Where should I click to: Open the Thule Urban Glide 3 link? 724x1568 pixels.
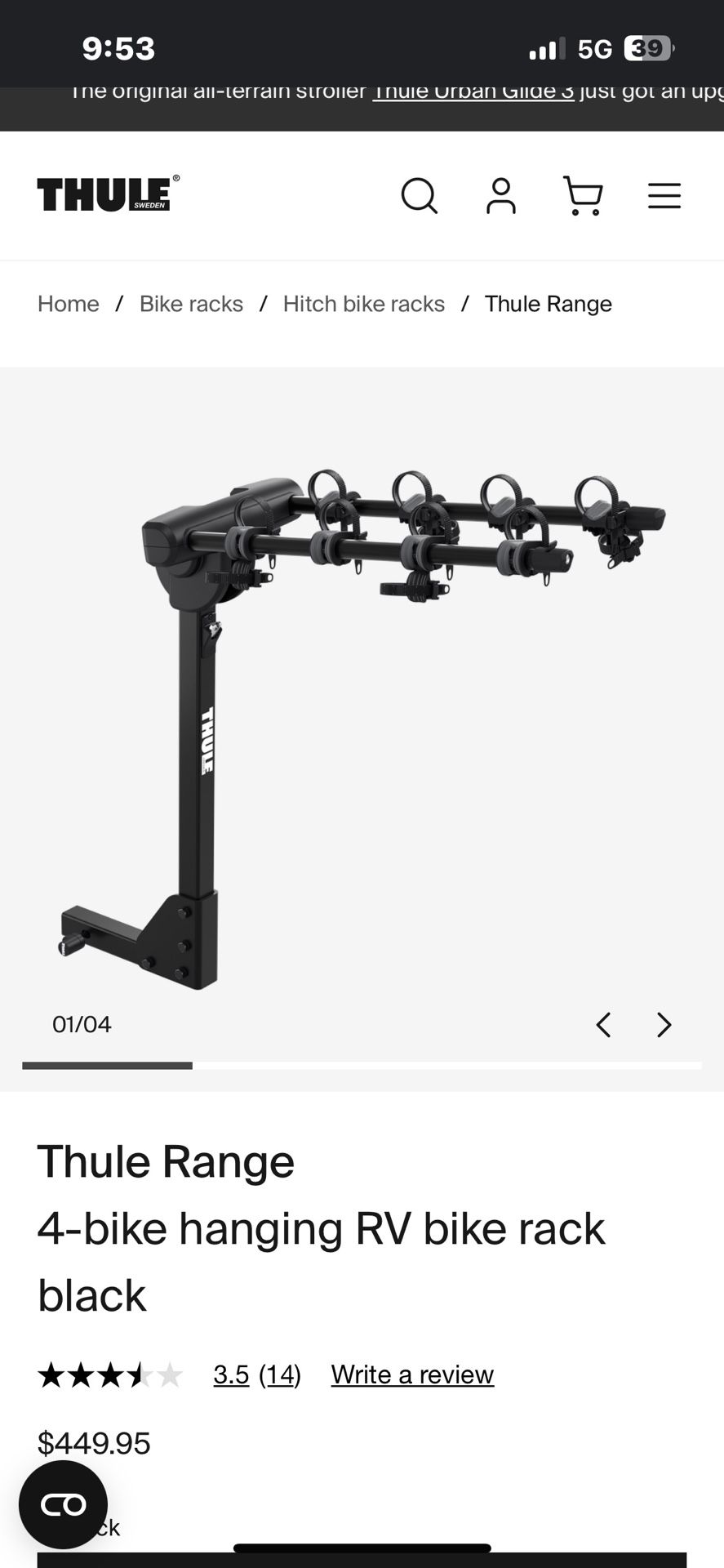473,91
